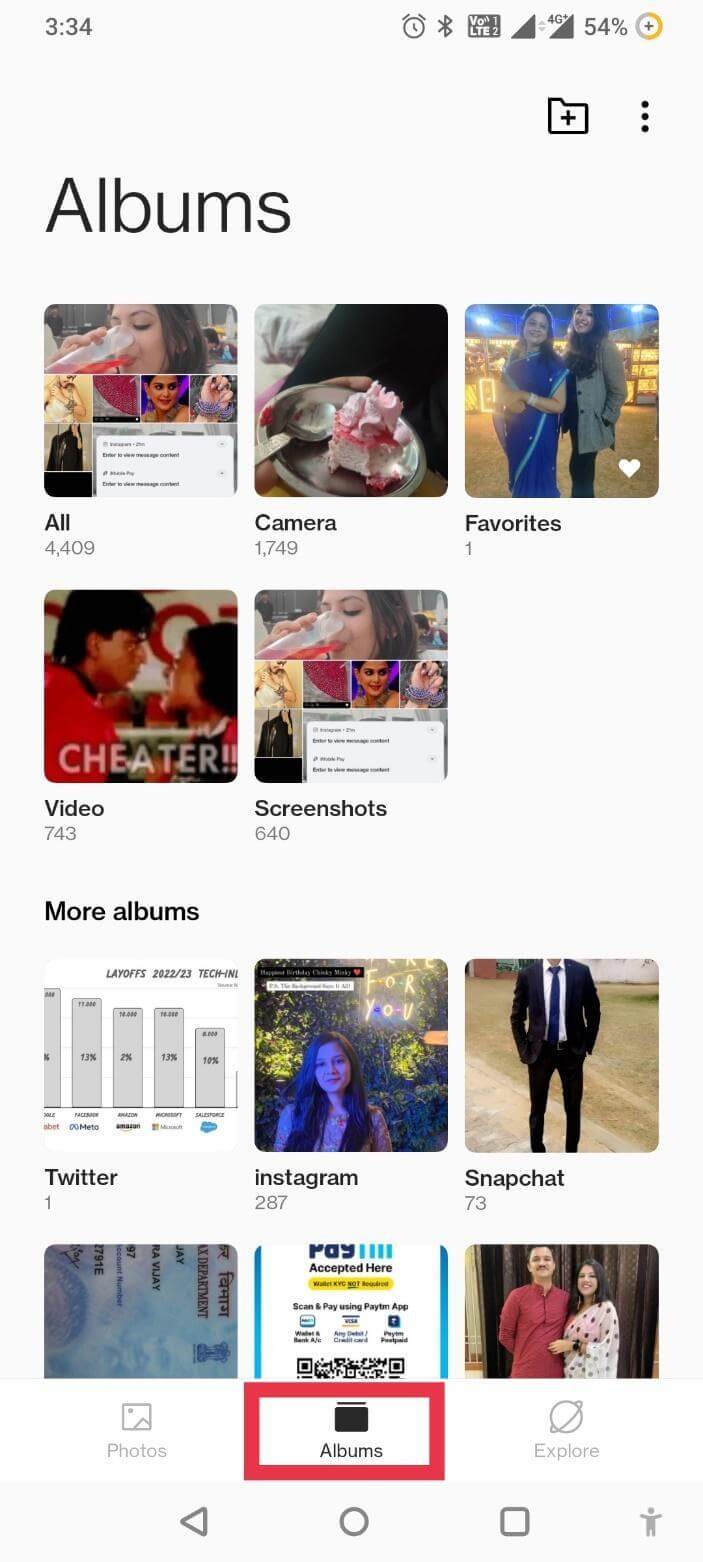Viewport: 703px width, 1562px height.
Task: Open the instagram album
Action: [x=351, y=1055]
